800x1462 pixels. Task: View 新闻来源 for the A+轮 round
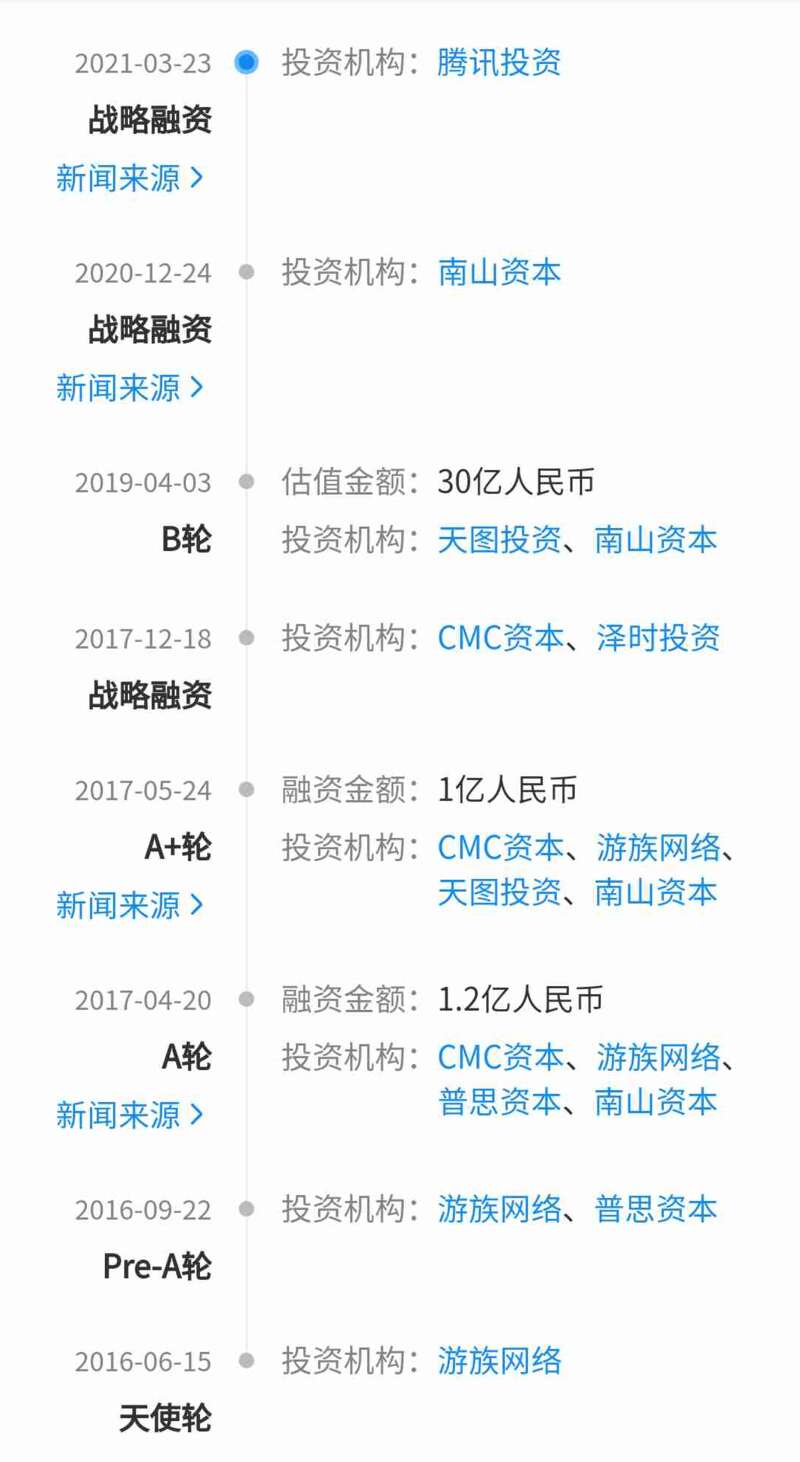coord(130,905)
